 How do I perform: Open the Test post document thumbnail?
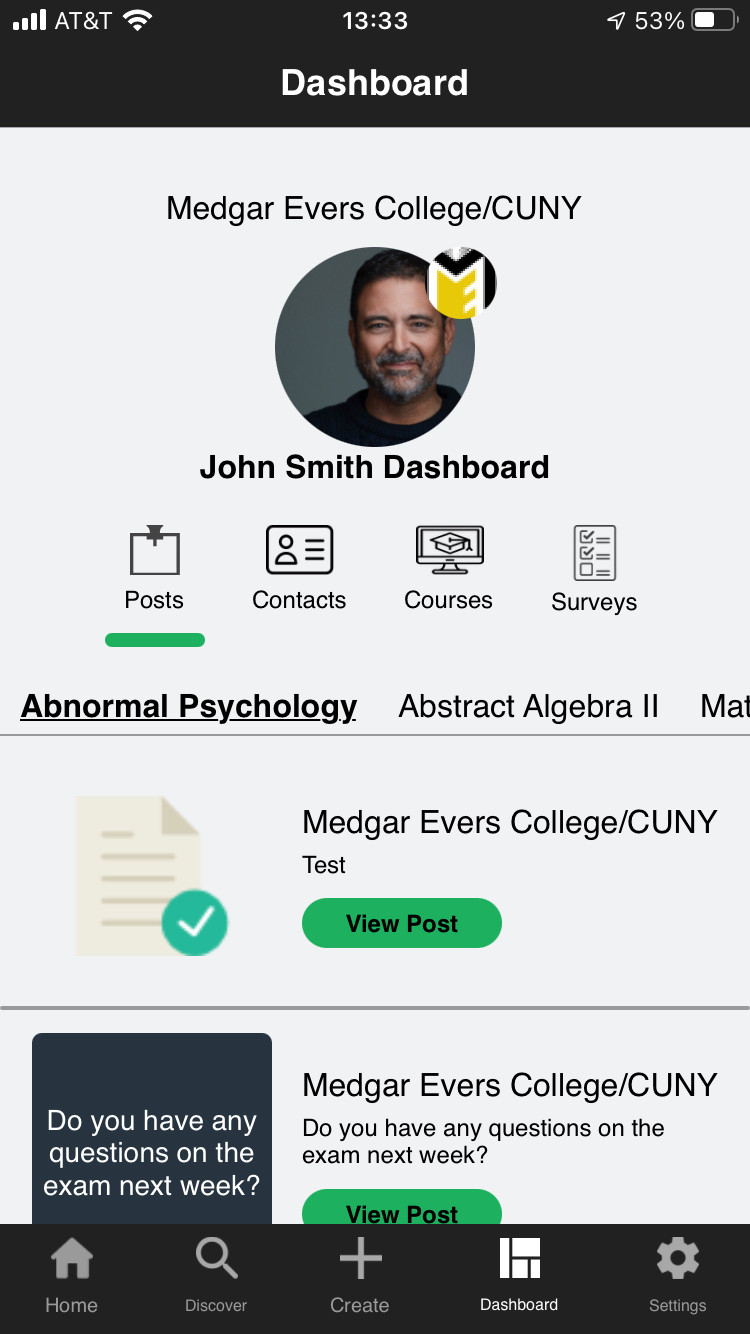[150, 875]
